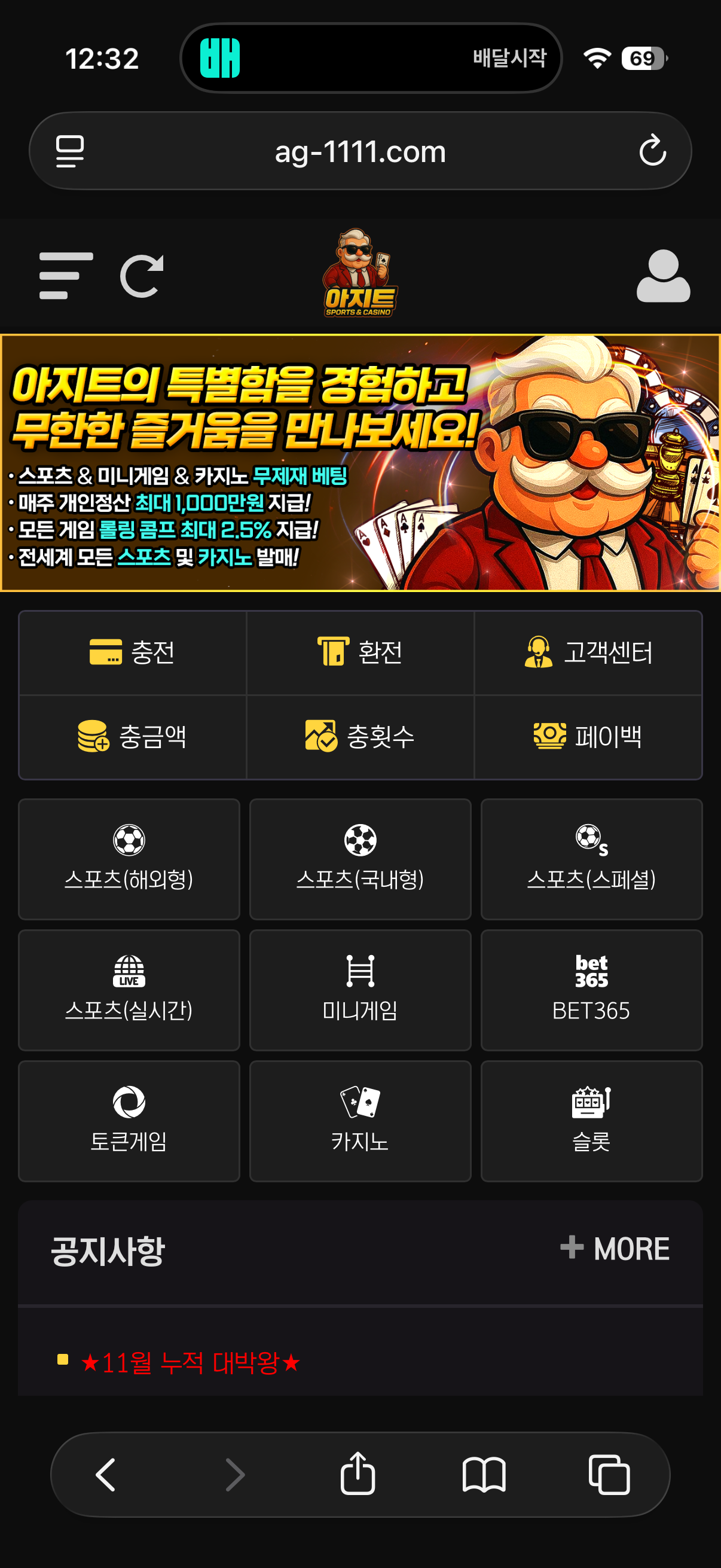Reload the page from the address bar
This screenshot has height=1568, width=721.
pos(652,151)
